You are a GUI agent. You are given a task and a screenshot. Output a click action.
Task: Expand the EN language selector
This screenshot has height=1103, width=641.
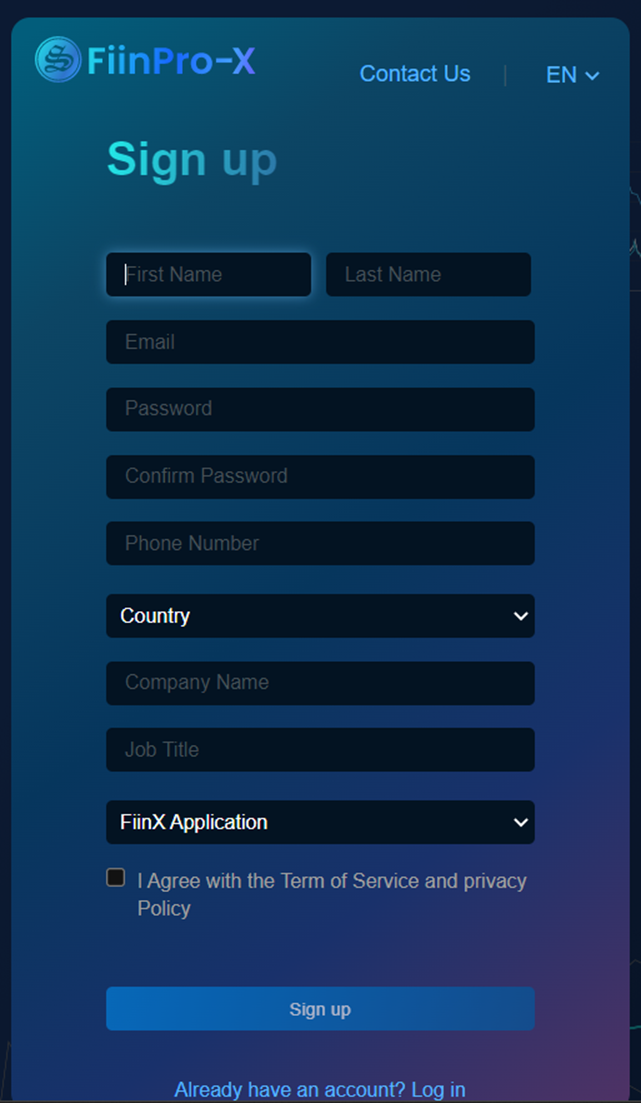[572, 75]
